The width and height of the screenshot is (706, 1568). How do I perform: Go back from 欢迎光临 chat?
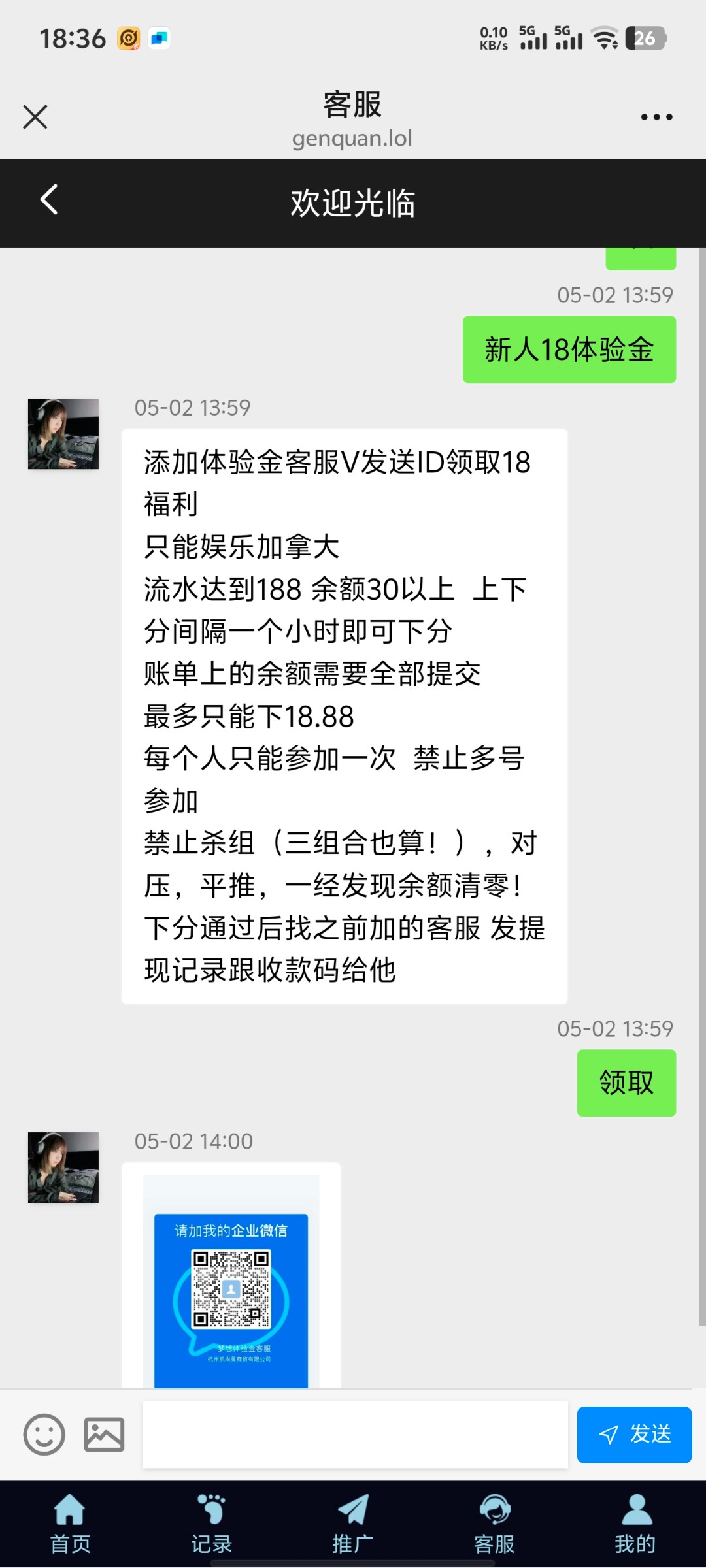(49, 200)
